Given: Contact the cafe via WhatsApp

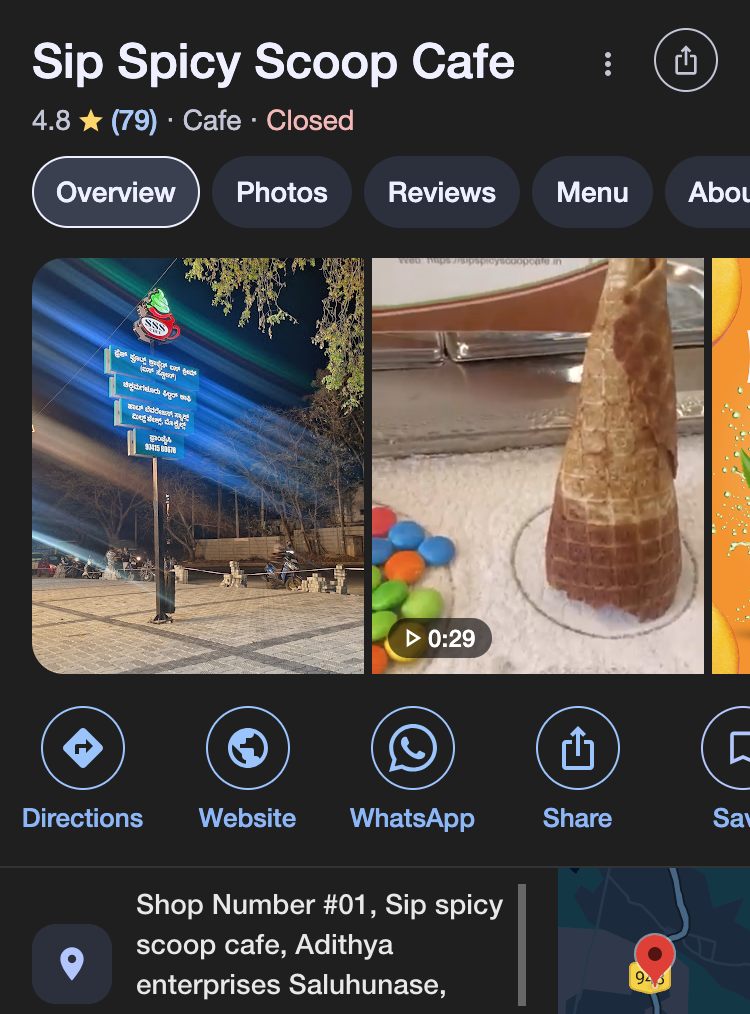Looking at the screenshot, I should pos(413,768).
